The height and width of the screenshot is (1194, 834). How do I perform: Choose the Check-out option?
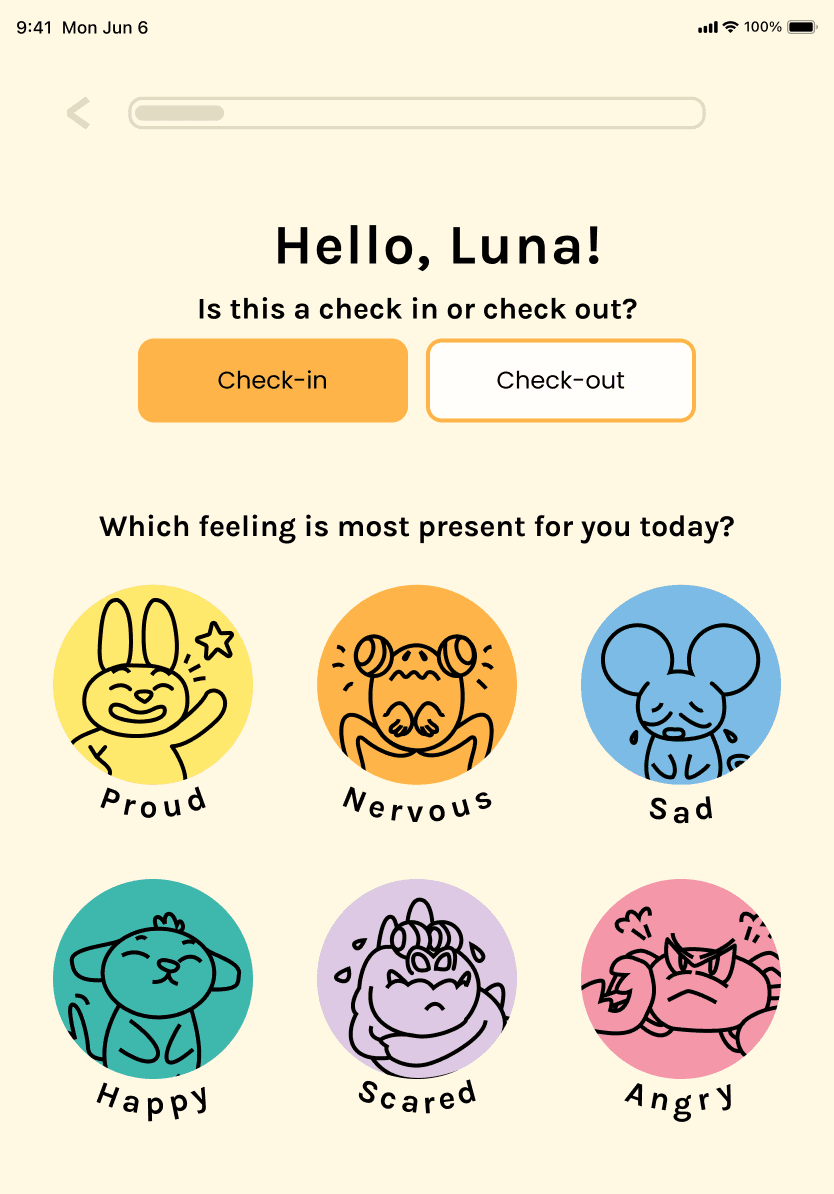point(560,380)
